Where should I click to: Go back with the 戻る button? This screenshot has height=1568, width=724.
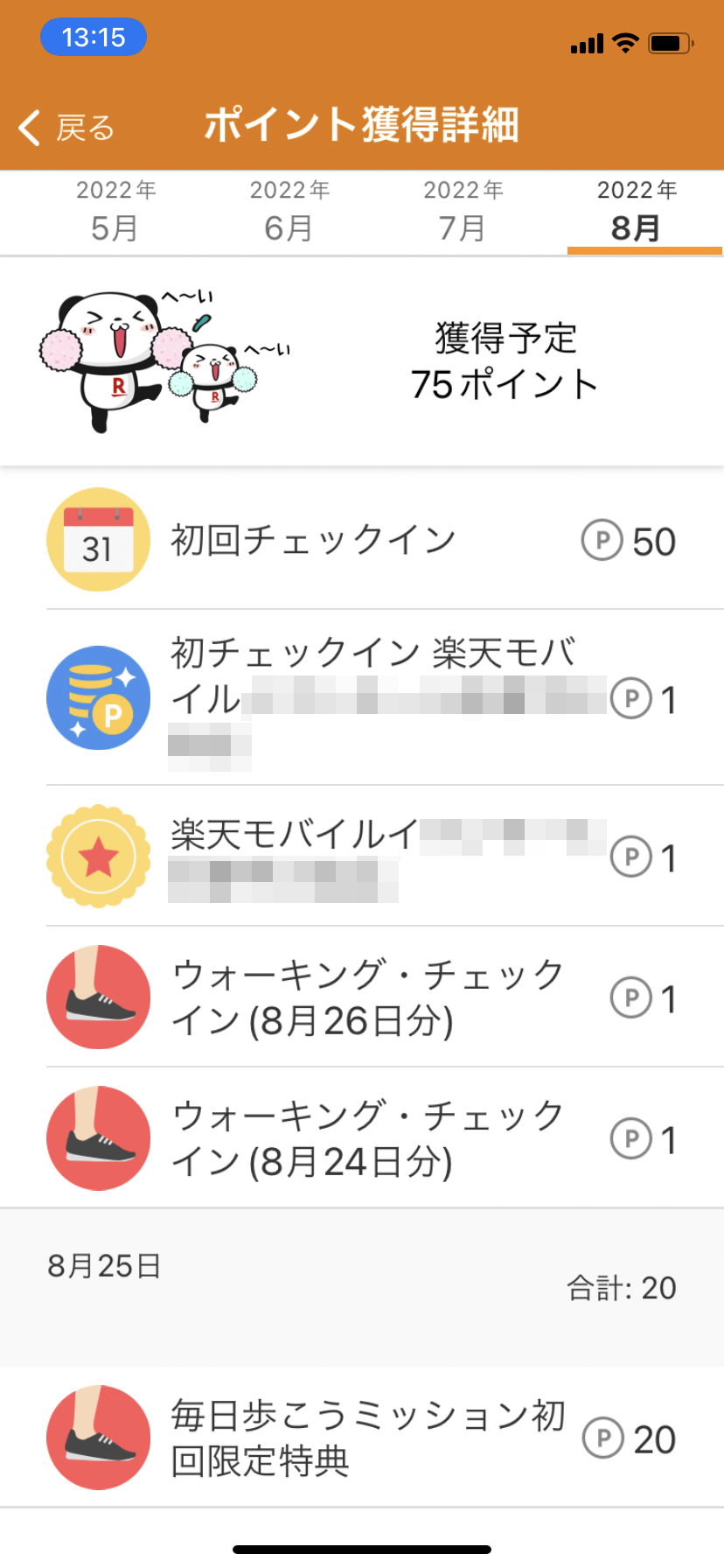[67, 128]
